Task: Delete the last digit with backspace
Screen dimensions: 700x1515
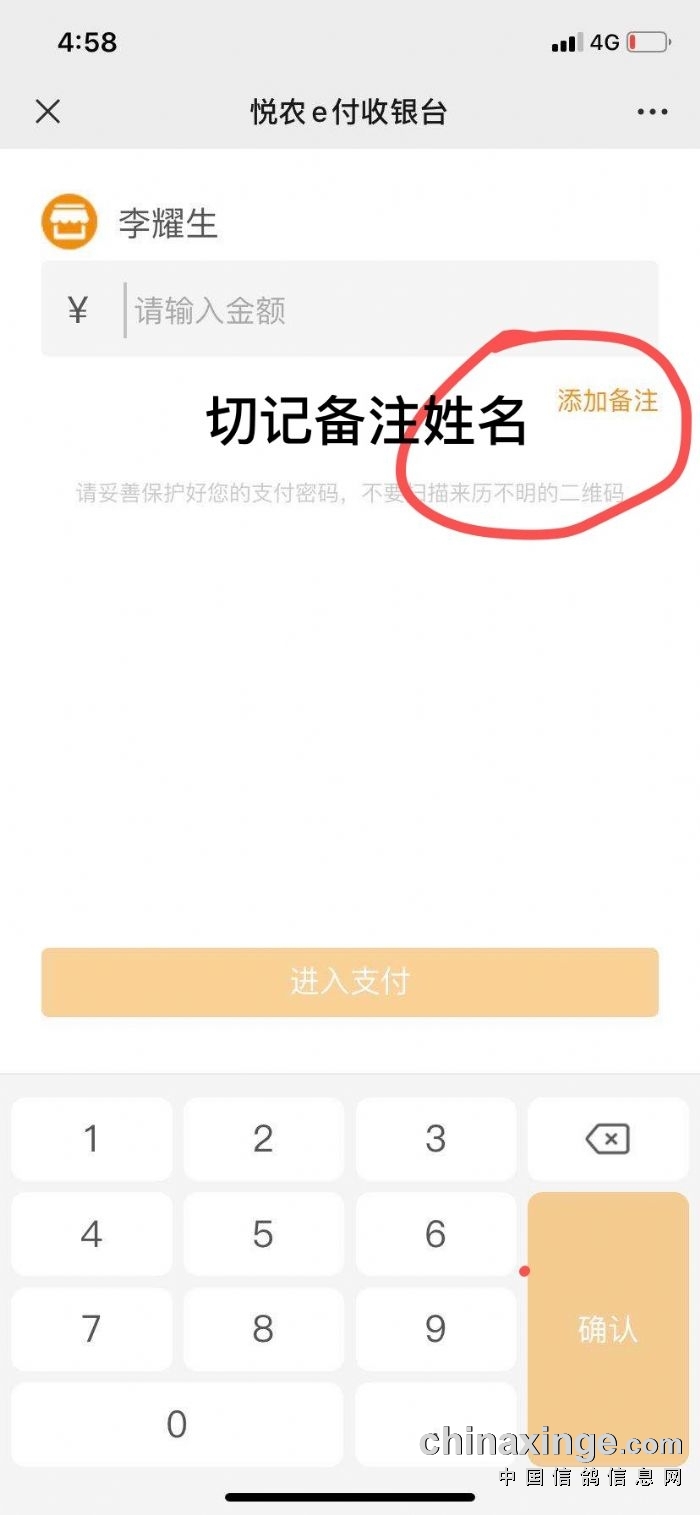Action: click(x=607, y=1138)
